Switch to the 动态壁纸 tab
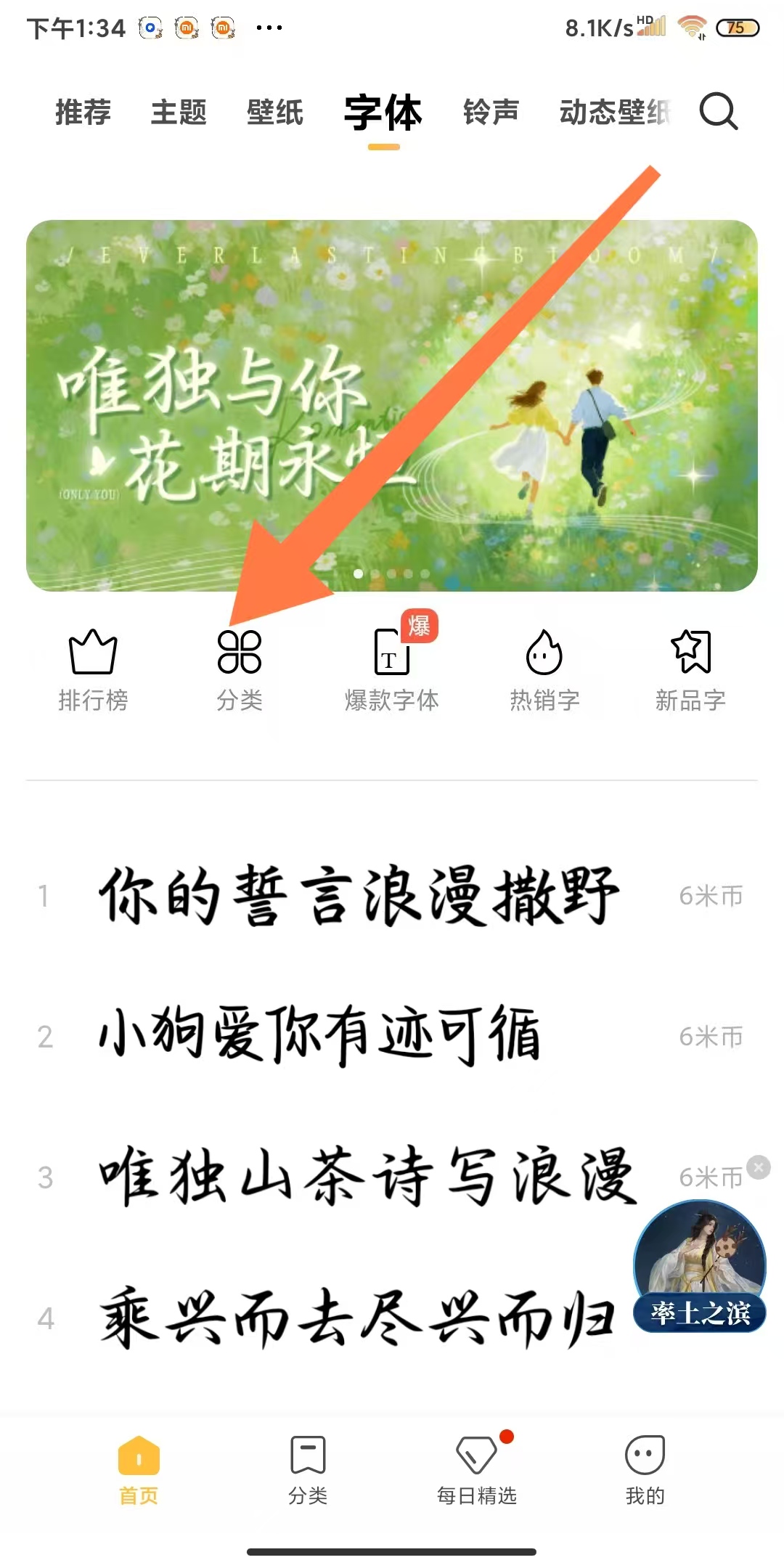The image size is (784, 1568). click(613, 113)
